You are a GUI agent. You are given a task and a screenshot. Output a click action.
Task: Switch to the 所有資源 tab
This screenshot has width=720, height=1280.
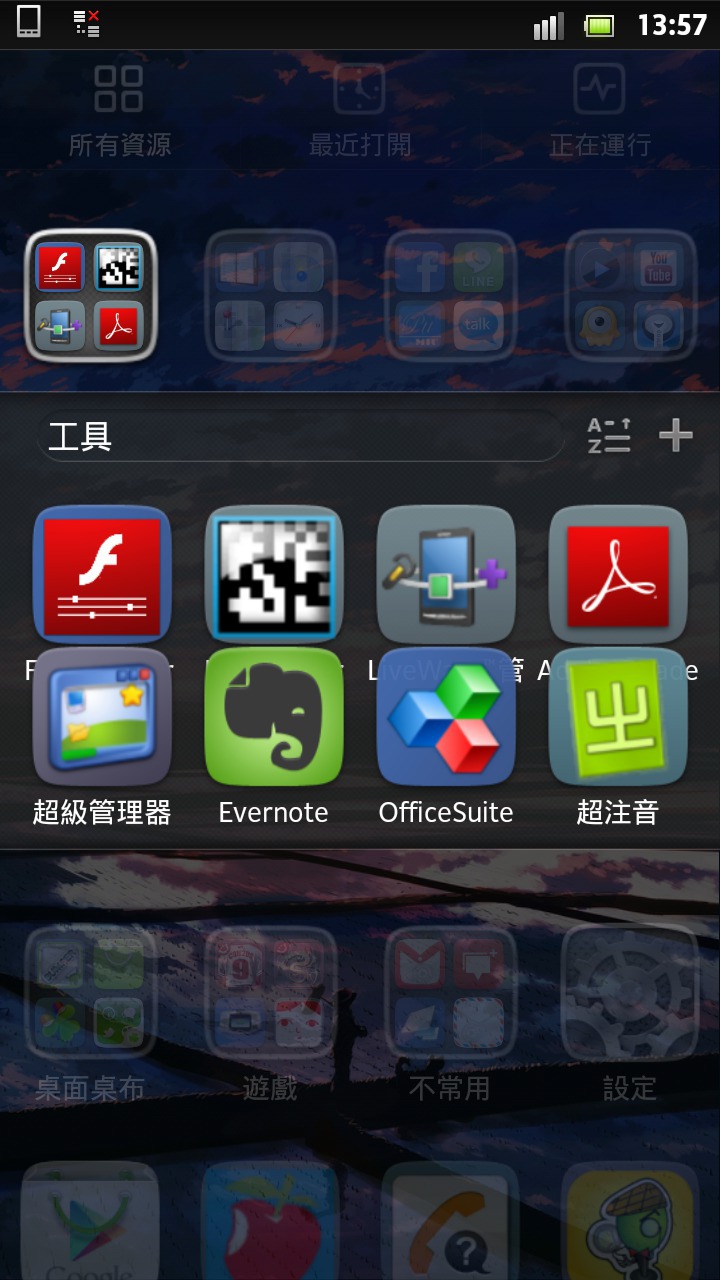tap(120, 110)
